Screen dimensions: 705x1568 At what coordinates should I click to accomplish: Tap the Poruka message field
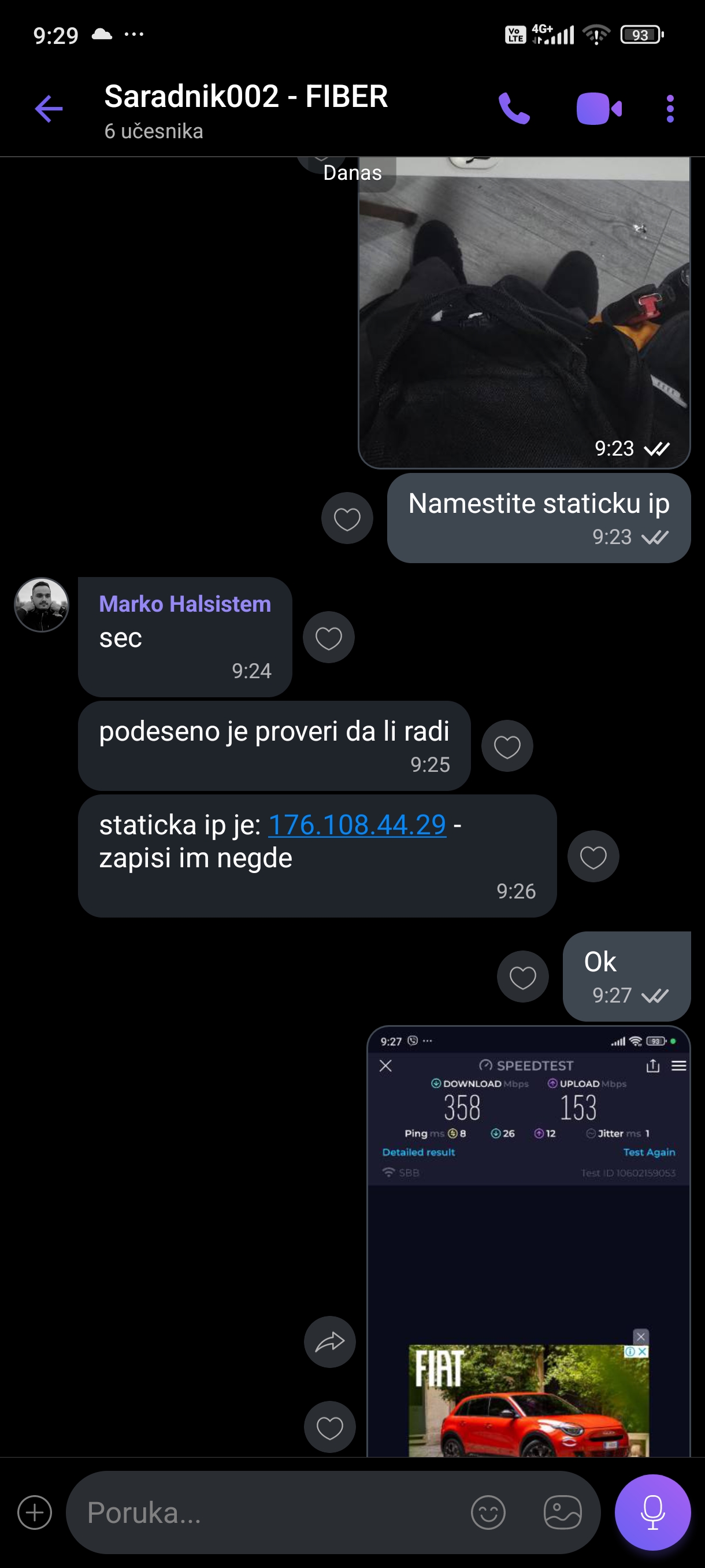268,1512
